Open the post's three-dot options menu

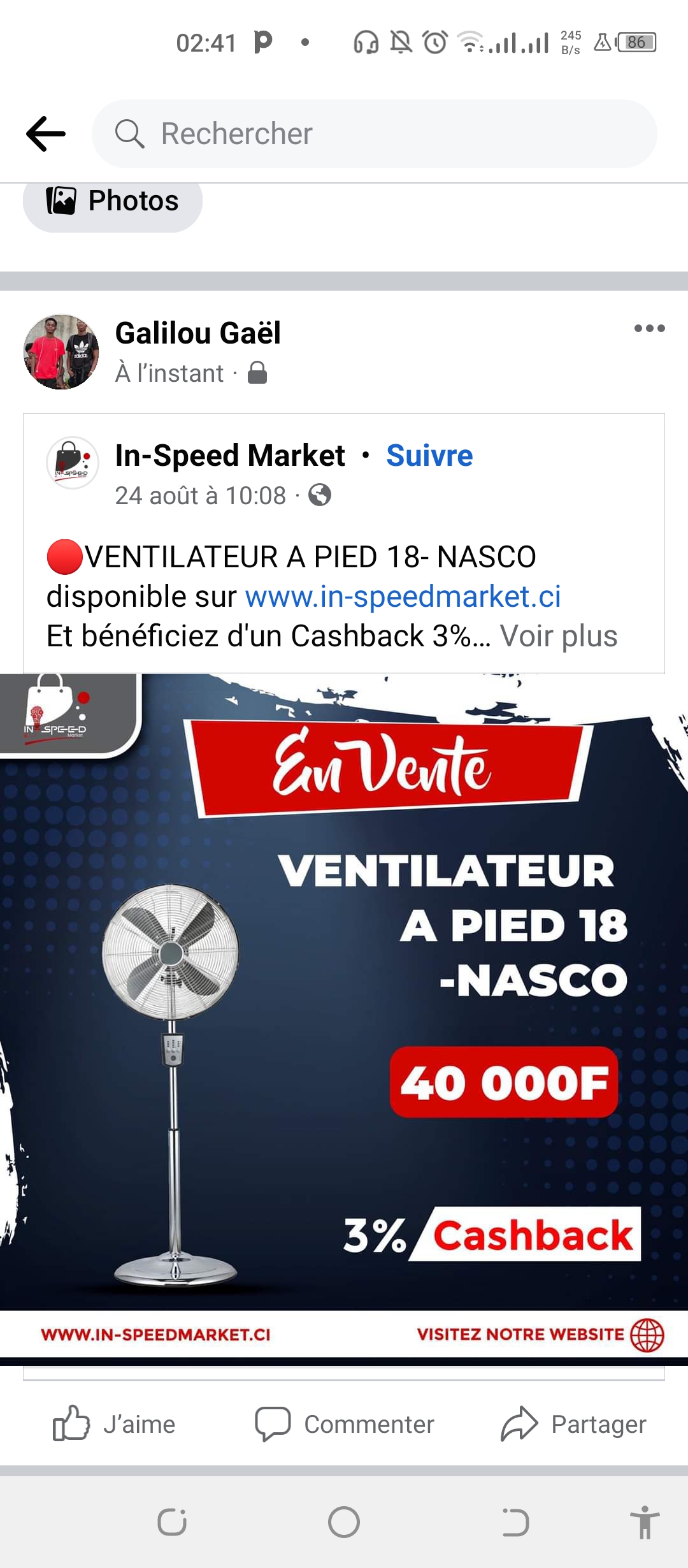coord(649,329)
